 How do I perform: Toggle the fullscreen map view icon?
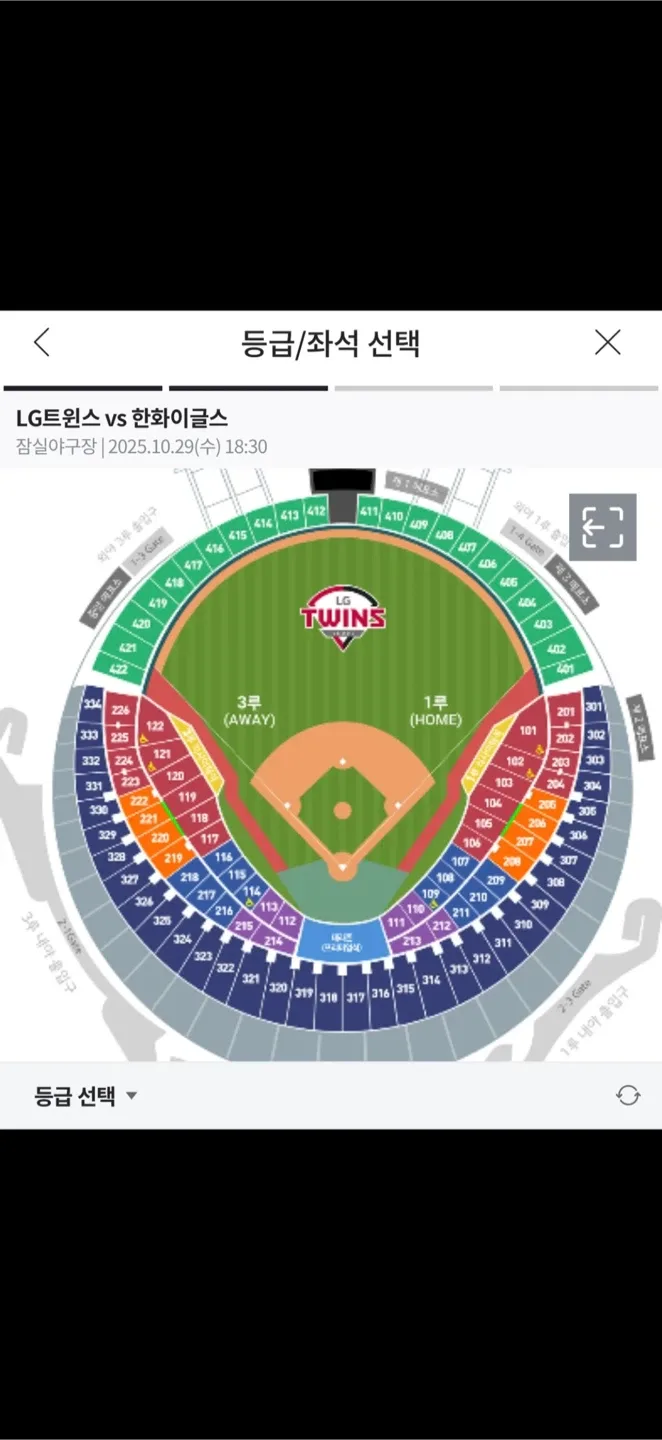click(x=603, y=527)
